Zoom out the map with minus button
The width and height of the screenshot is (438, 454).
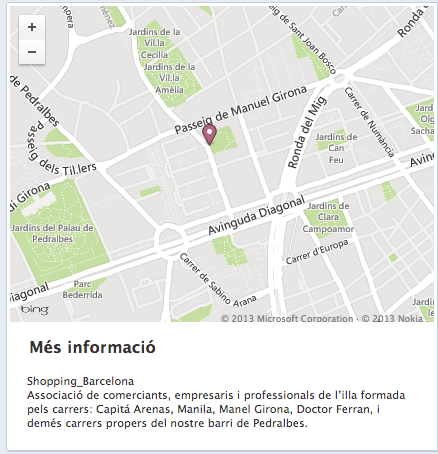32,52
